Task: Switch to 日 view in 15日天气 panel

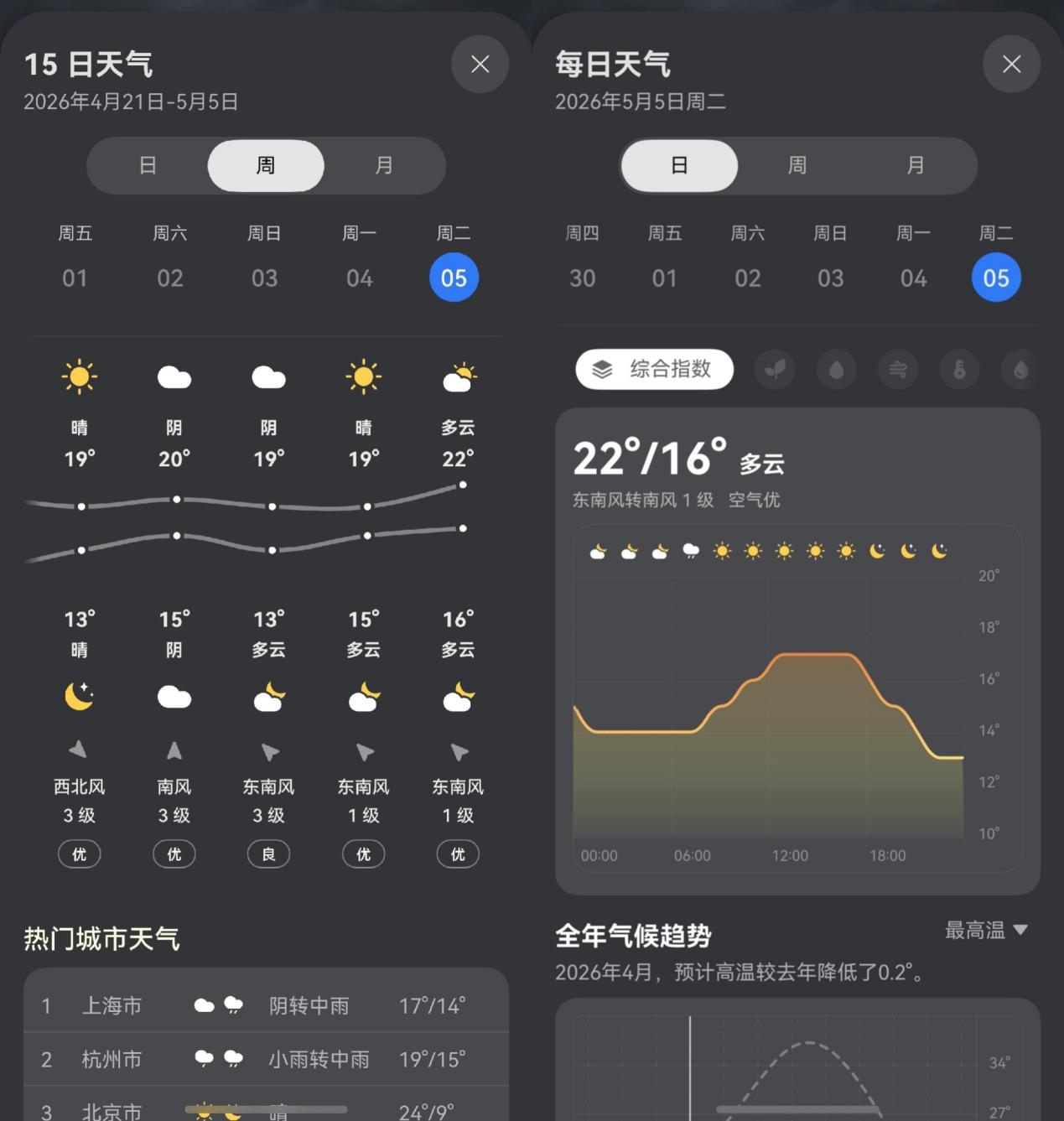Action: point(148,165)
